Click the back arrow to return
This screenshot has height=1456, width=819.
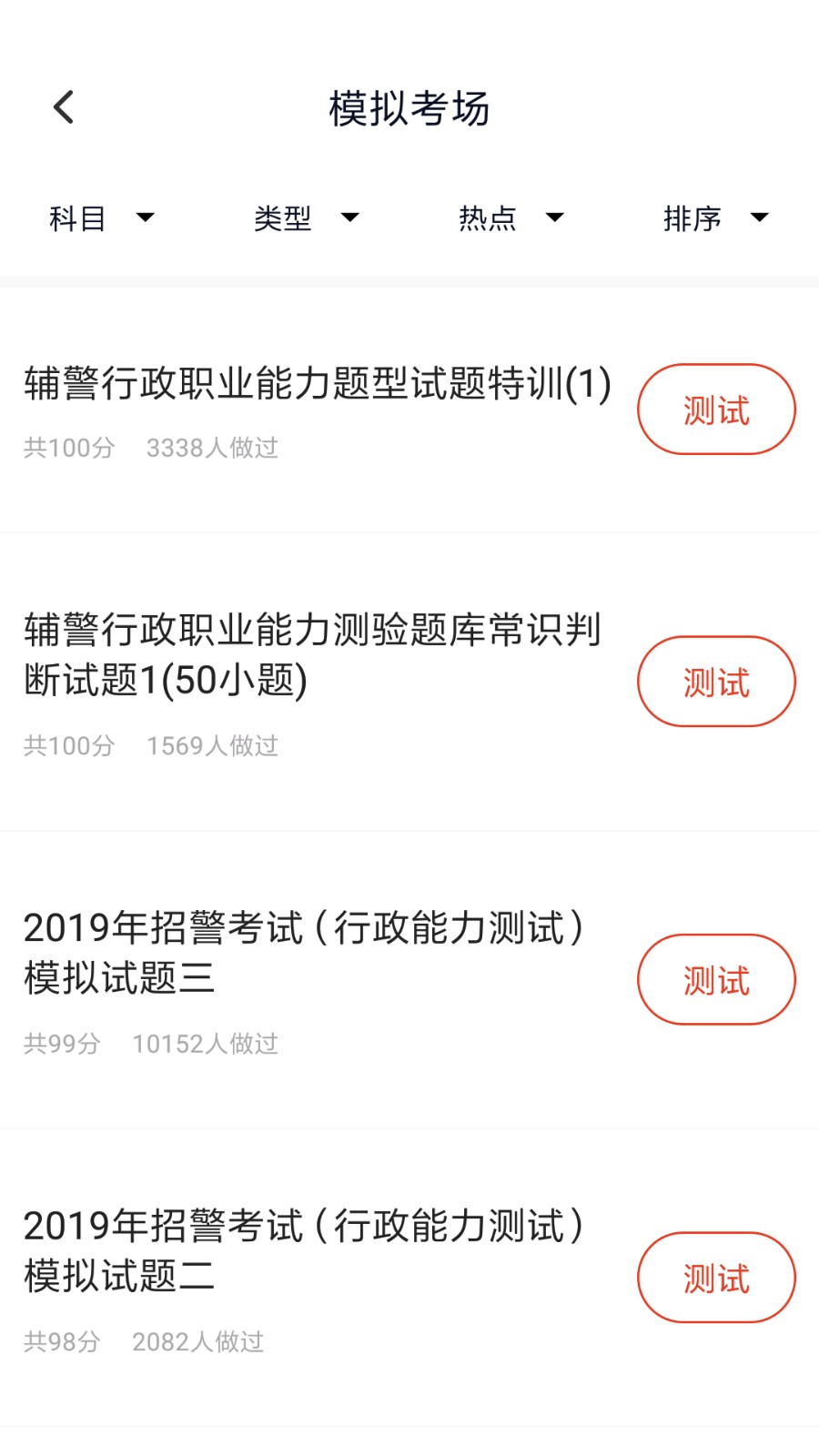[x=63, y=106]
